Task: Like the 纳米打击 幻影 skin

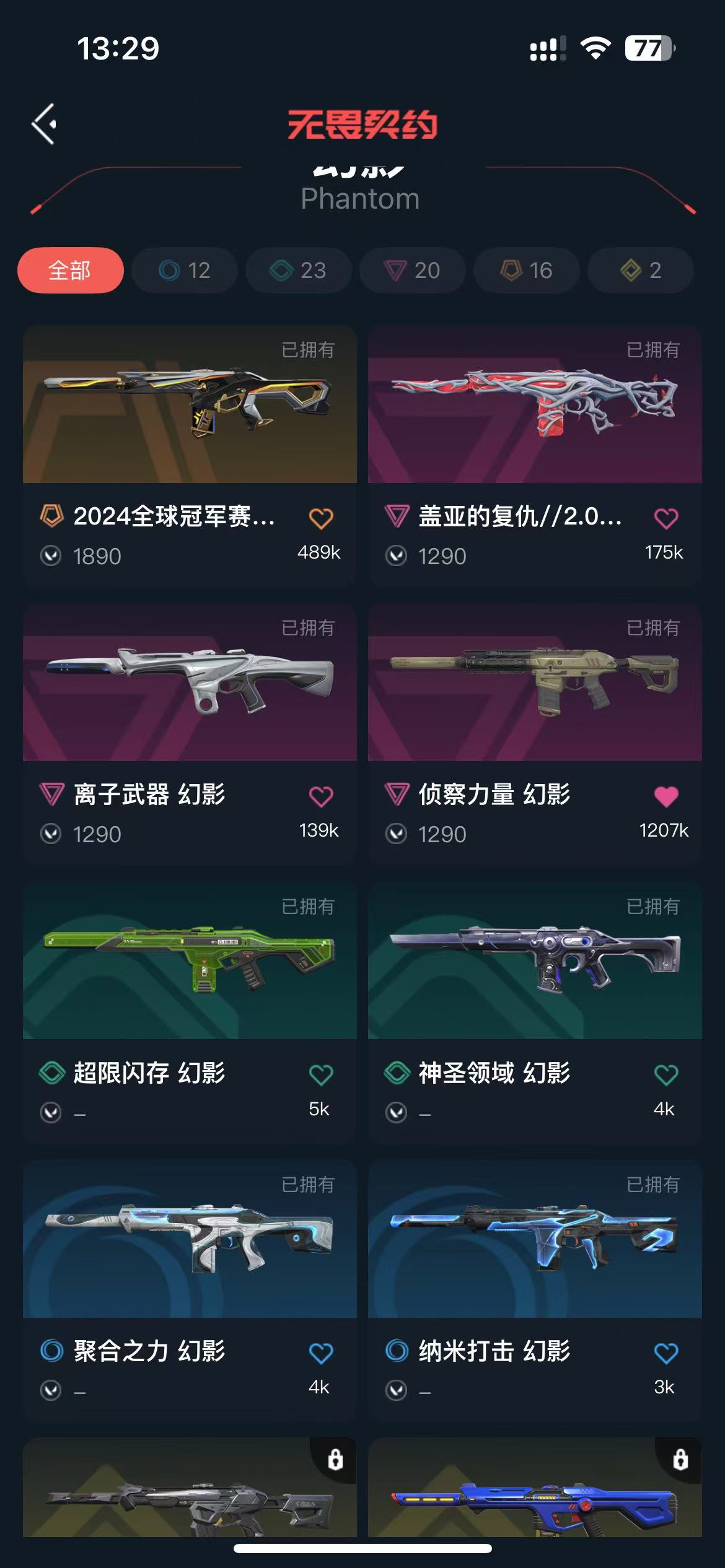Action: pyautogui.click(x=666, y=1352)
